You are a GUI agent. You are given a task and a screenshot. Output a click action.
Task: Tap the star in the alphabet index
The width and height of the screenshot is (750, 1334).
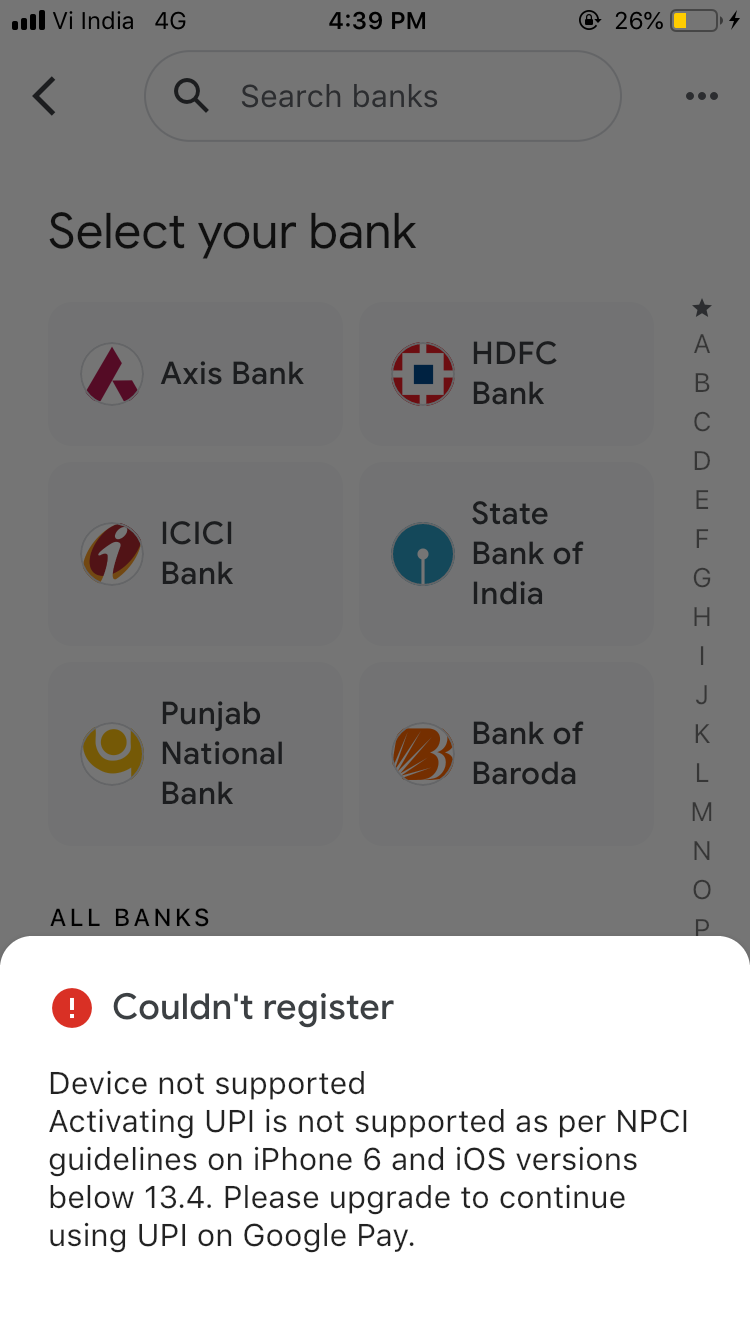tap(702, 308)
